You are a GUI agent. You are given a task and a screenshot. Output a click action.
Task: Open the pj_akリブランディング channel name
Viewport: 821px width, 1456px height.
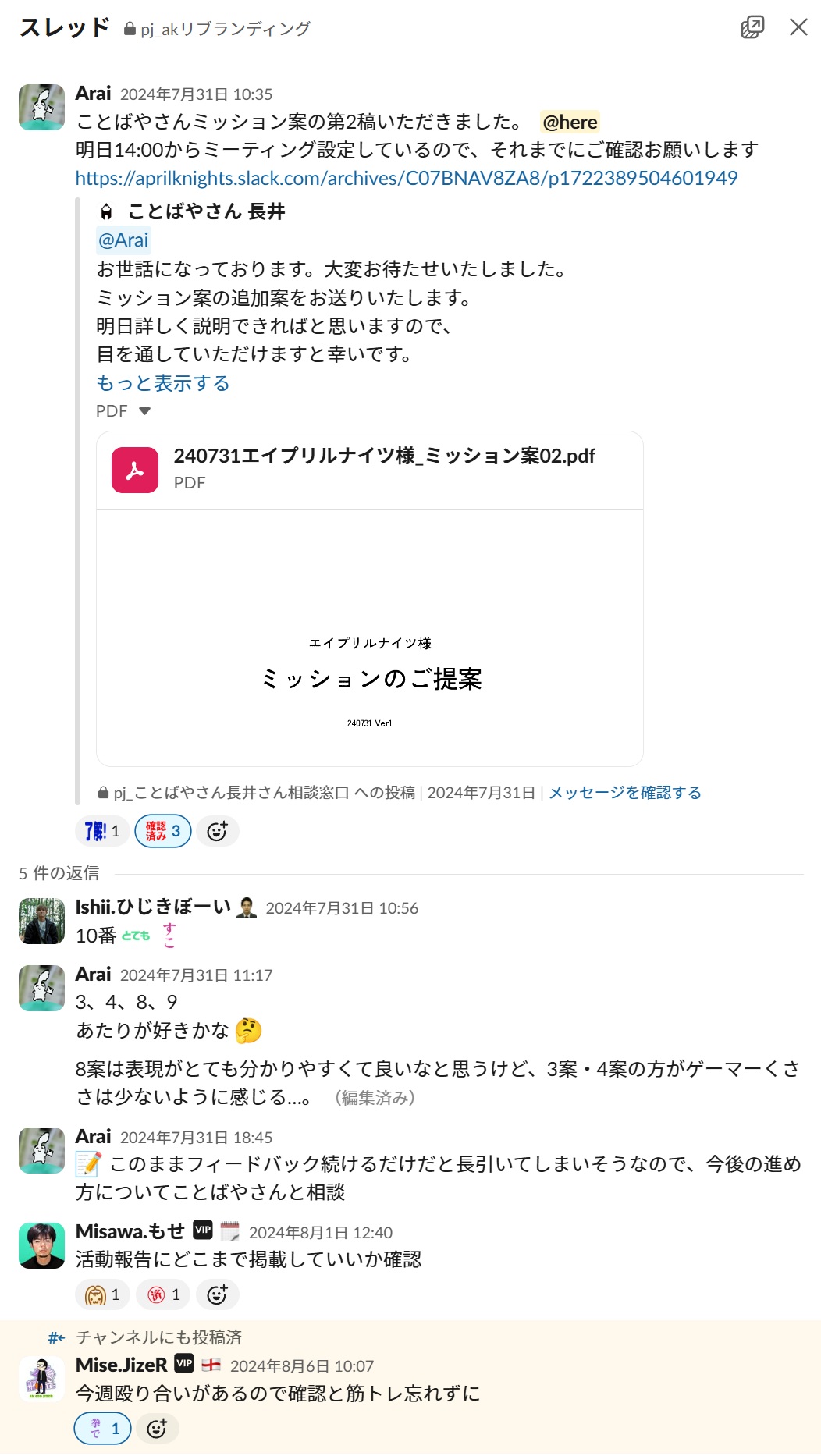click(225, 29)
